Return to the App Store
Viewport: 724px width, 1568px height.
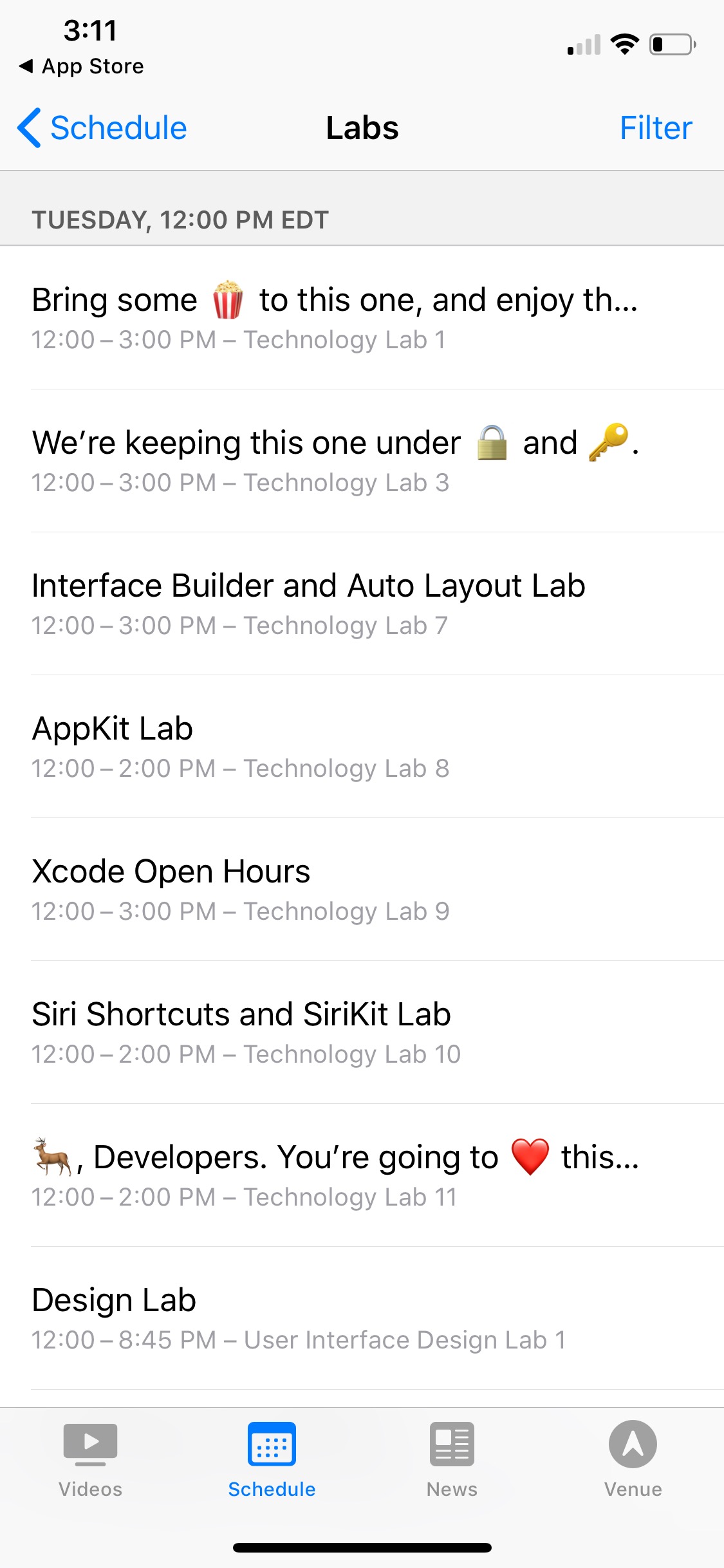[82, 66]
